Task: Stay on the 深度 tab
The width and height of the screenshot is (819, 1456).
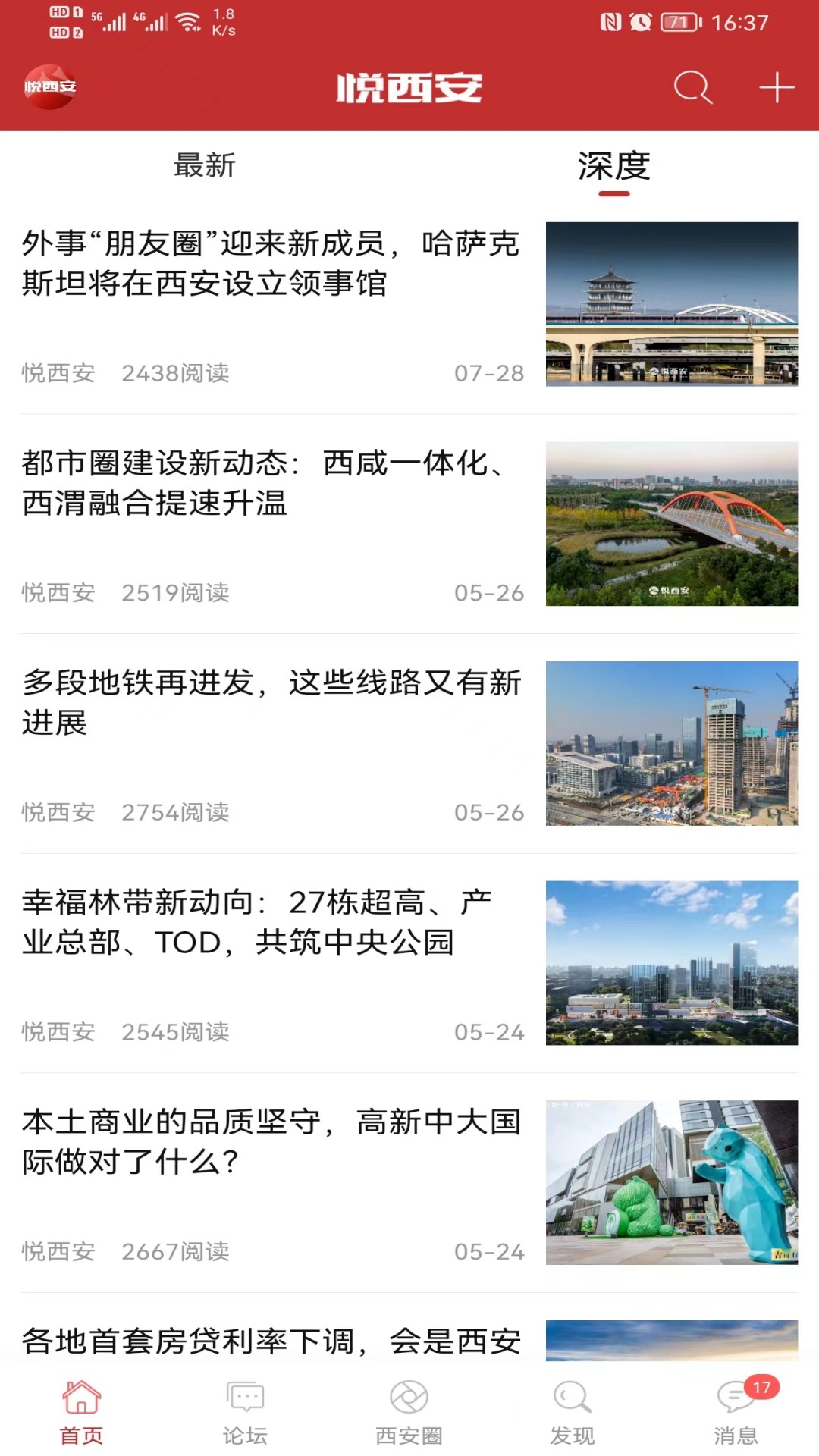Action: (615, 165)
